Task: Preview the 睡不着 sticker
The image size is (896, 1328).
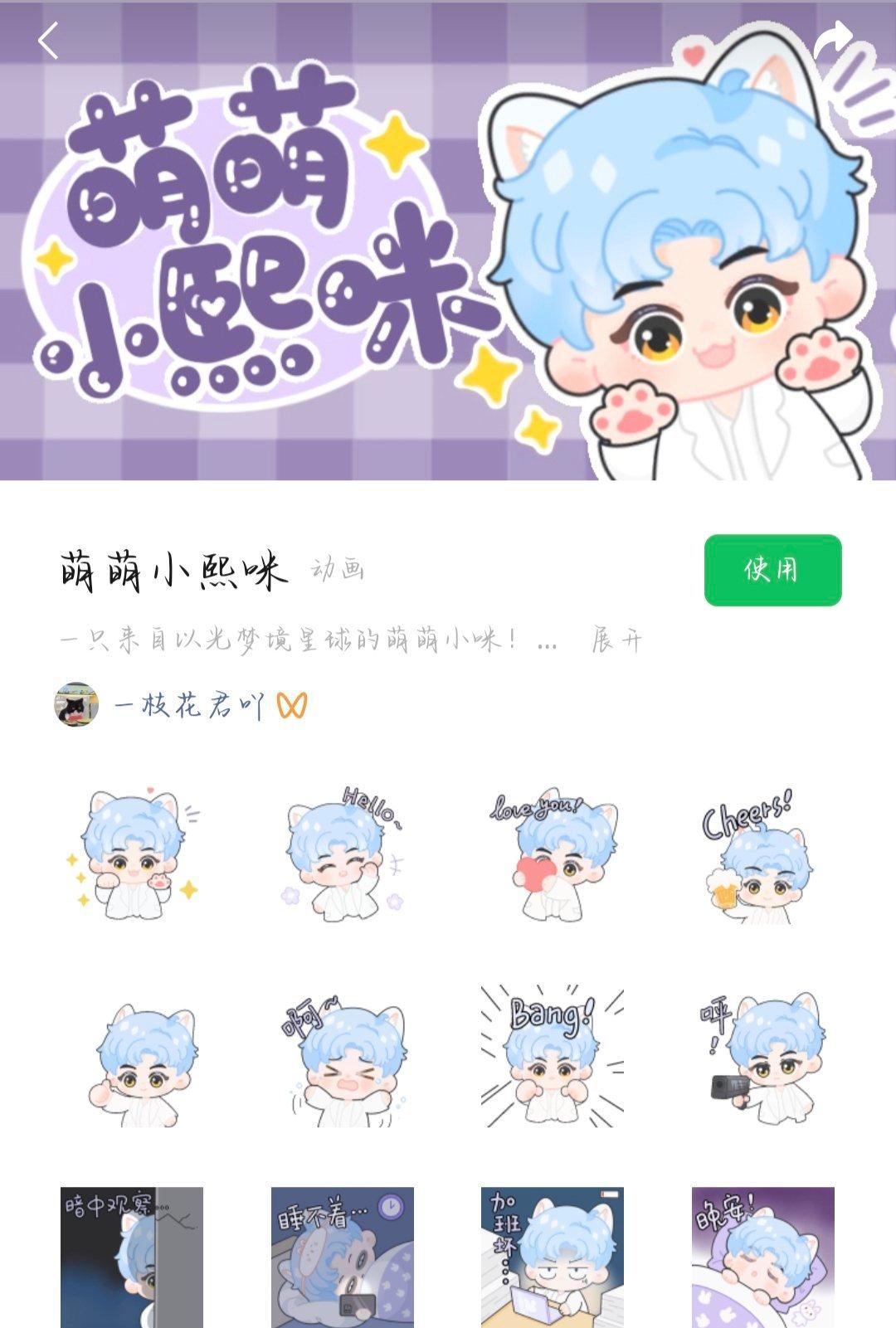Action: coord(342,1257)
